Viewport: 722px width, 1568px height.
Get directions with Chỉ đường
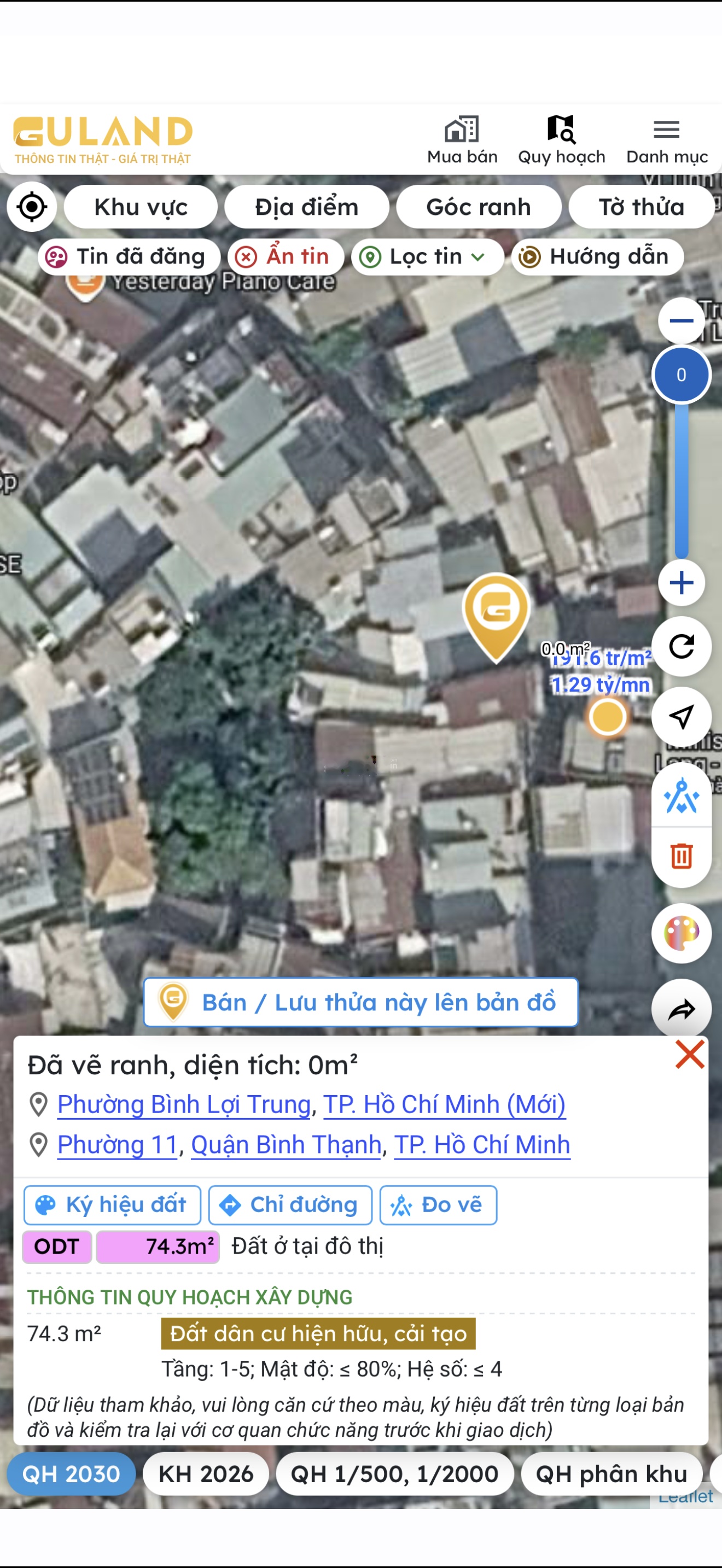point(290,1204)
